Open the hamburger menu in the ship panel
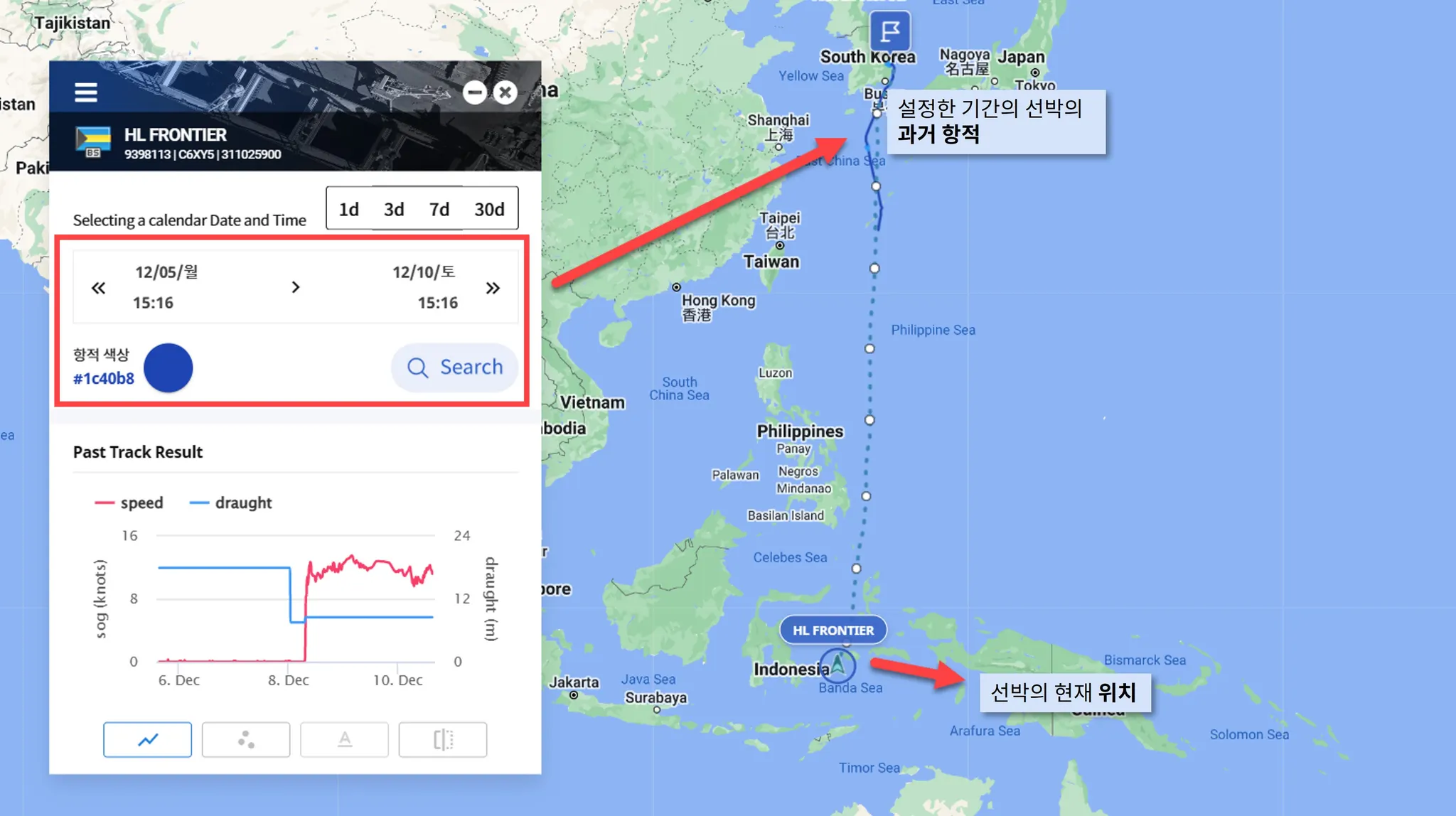This screenshot has width=1456, height=816. (86, 92)
